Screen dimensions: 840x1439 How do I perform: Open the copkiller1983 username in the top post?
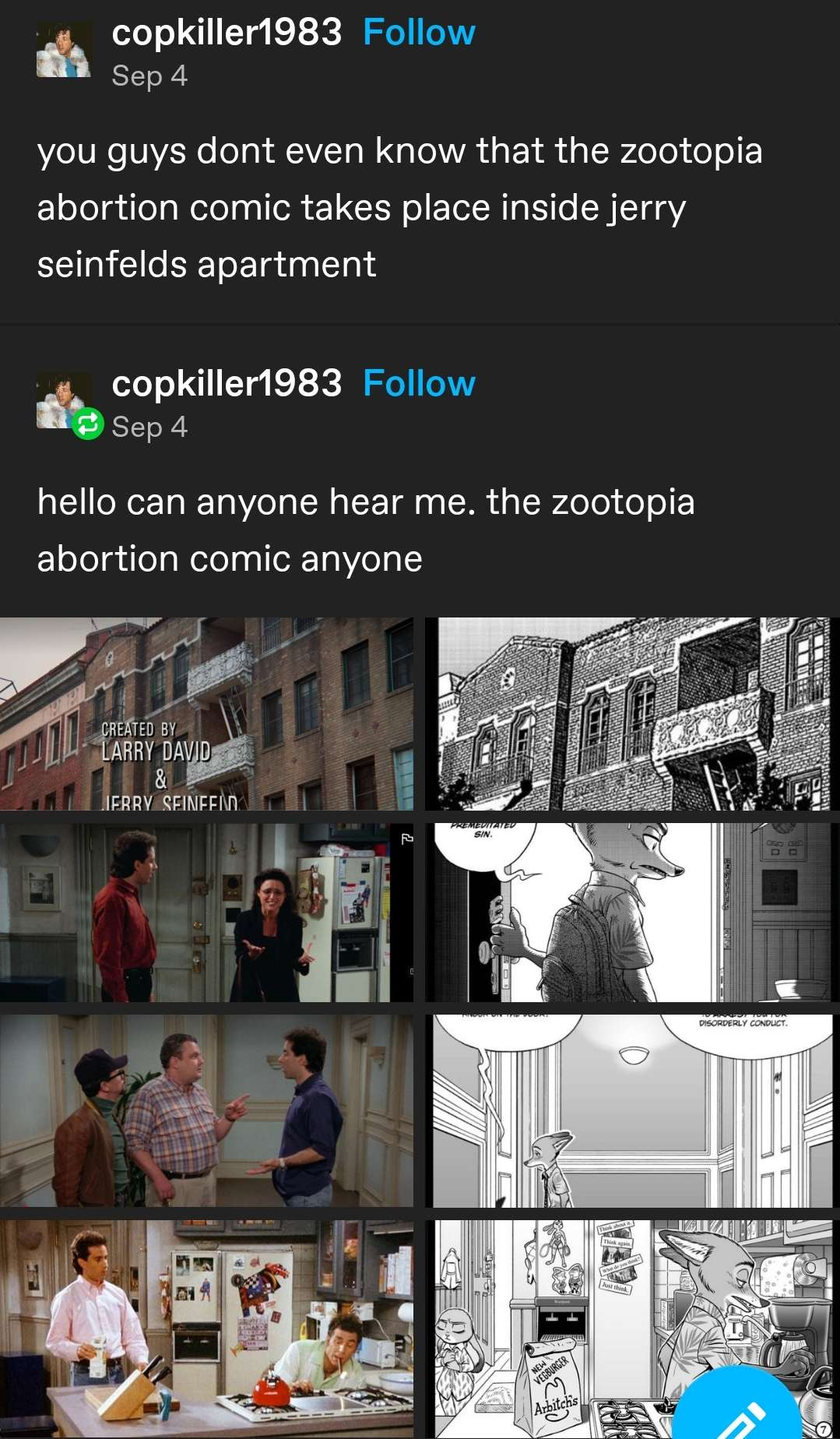(x=227, y=33)
